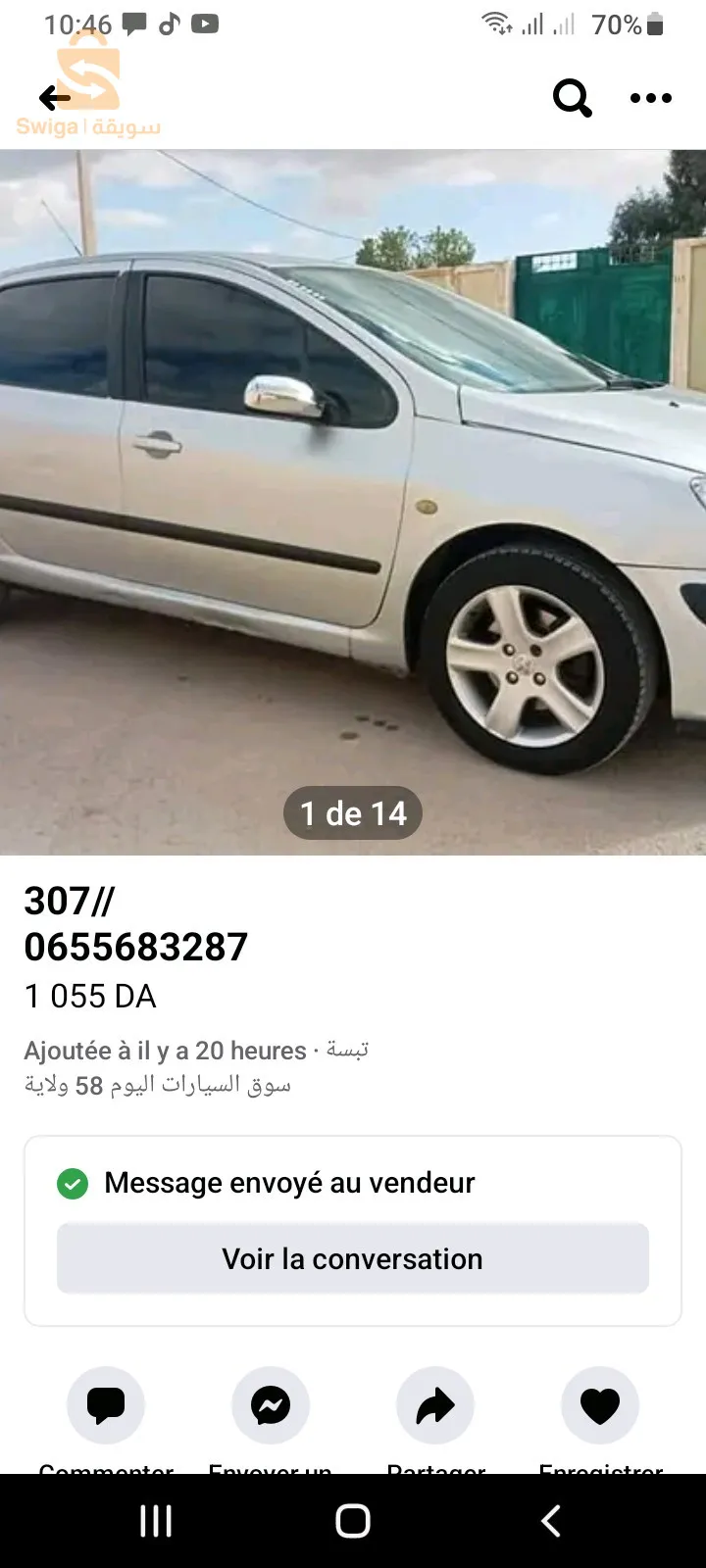Tap the Android home button

point(352,1521)
